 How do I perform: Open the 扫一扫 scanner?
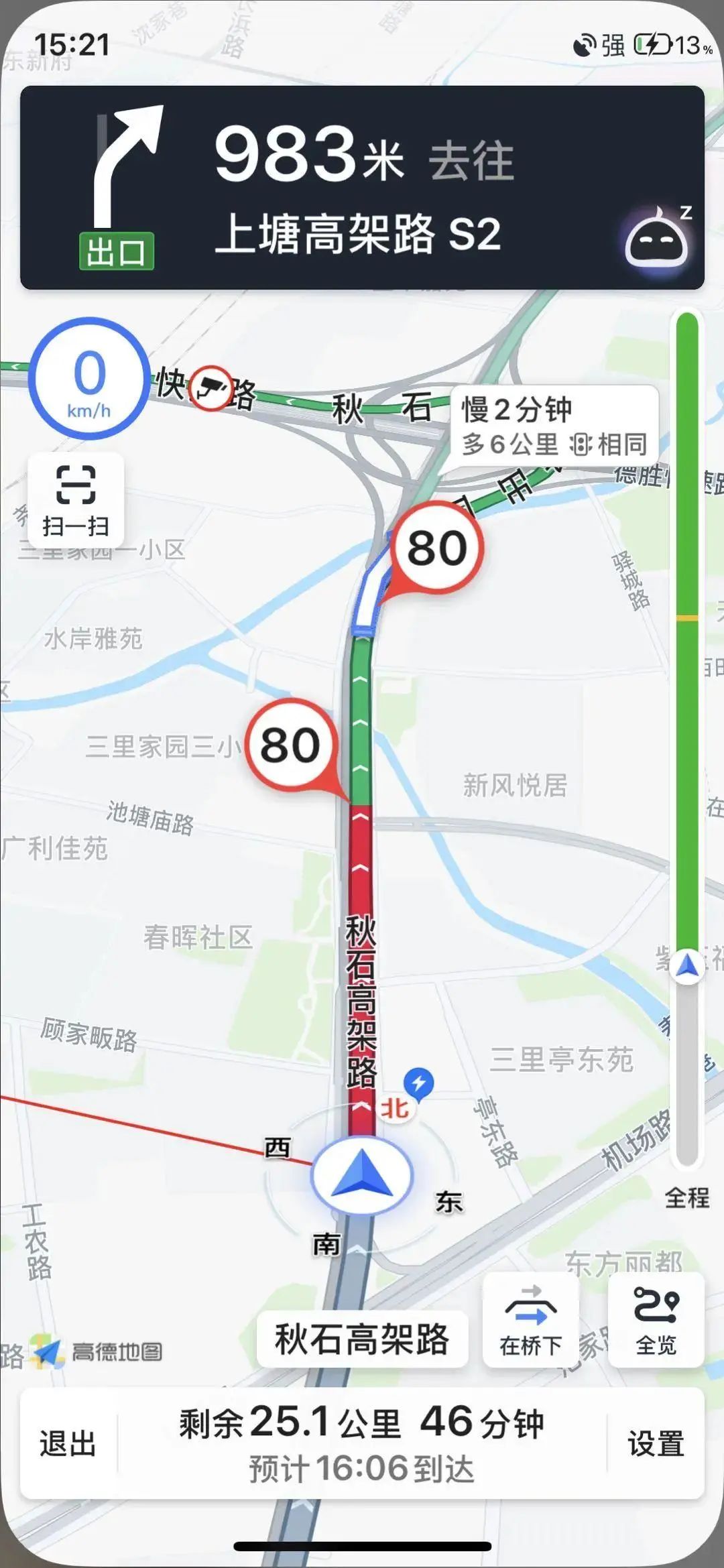point(76,501)
